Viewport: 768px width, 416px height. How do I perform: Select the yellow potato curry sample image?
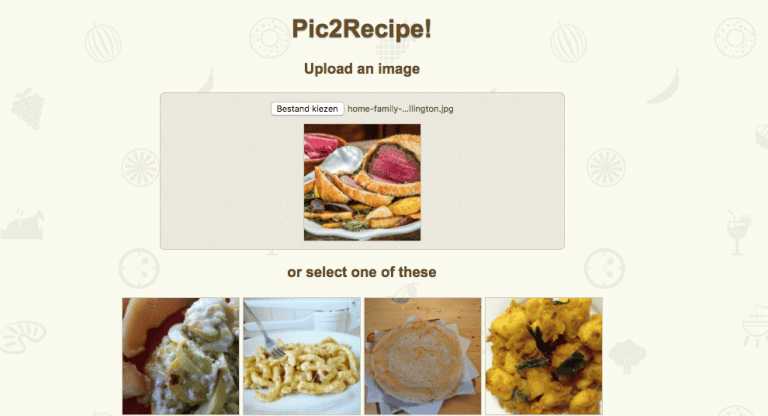point(543,355)
